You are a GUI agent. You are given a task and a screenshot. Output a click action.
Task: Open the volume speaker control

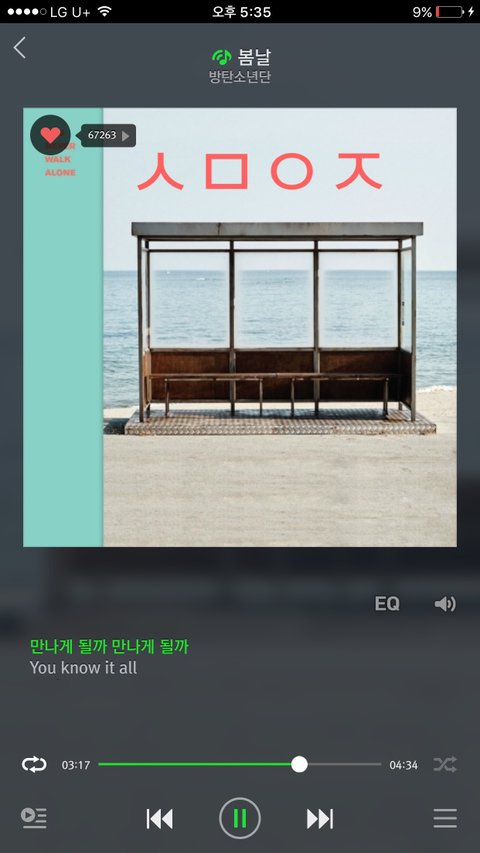pos(445,604)
